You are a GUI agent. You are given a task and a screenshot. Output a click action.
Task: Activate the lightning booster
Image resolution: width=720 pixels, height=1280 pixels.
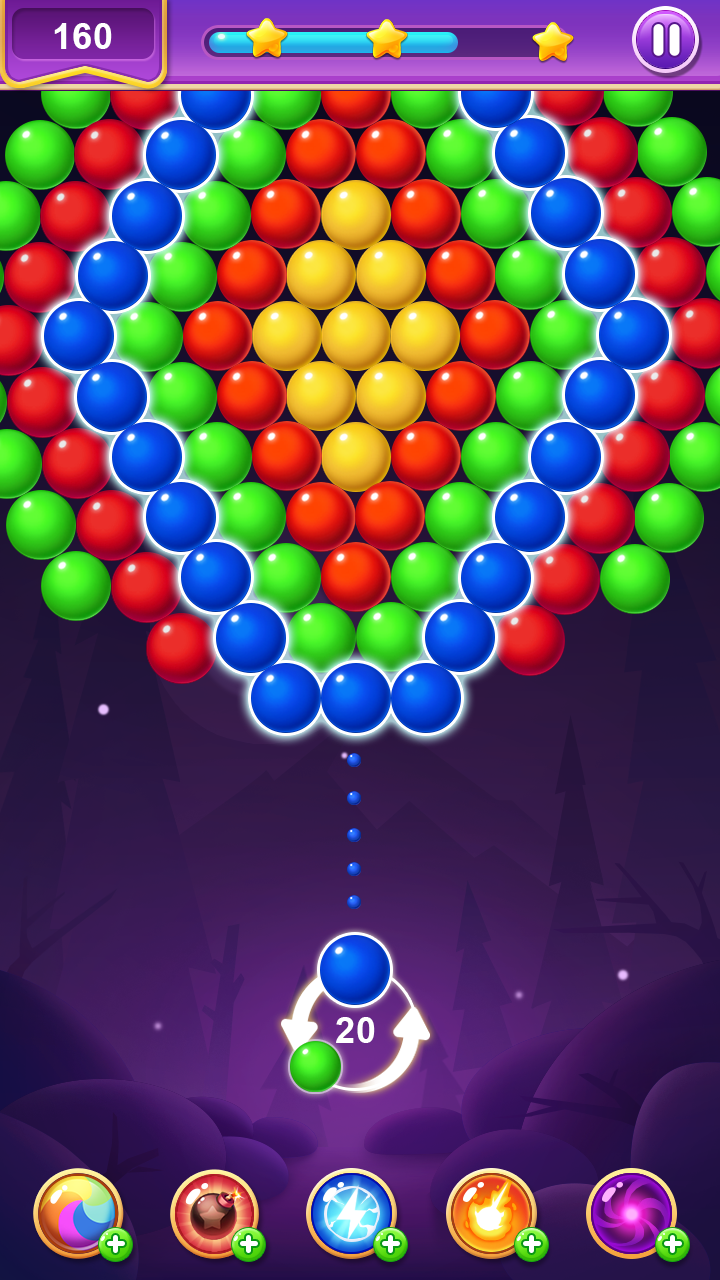click(x=351, y=1212)
